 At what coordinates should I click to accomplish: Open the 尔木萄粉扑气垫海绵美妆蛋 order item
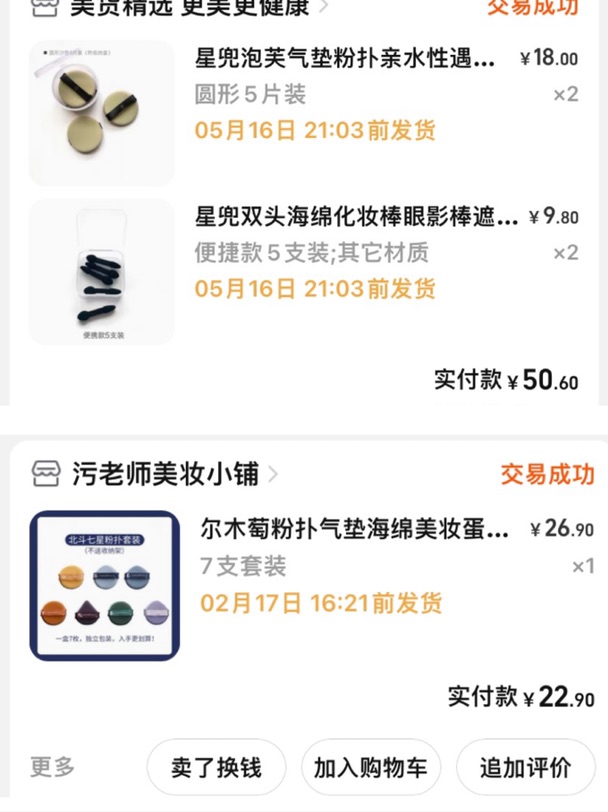point(355,529)
